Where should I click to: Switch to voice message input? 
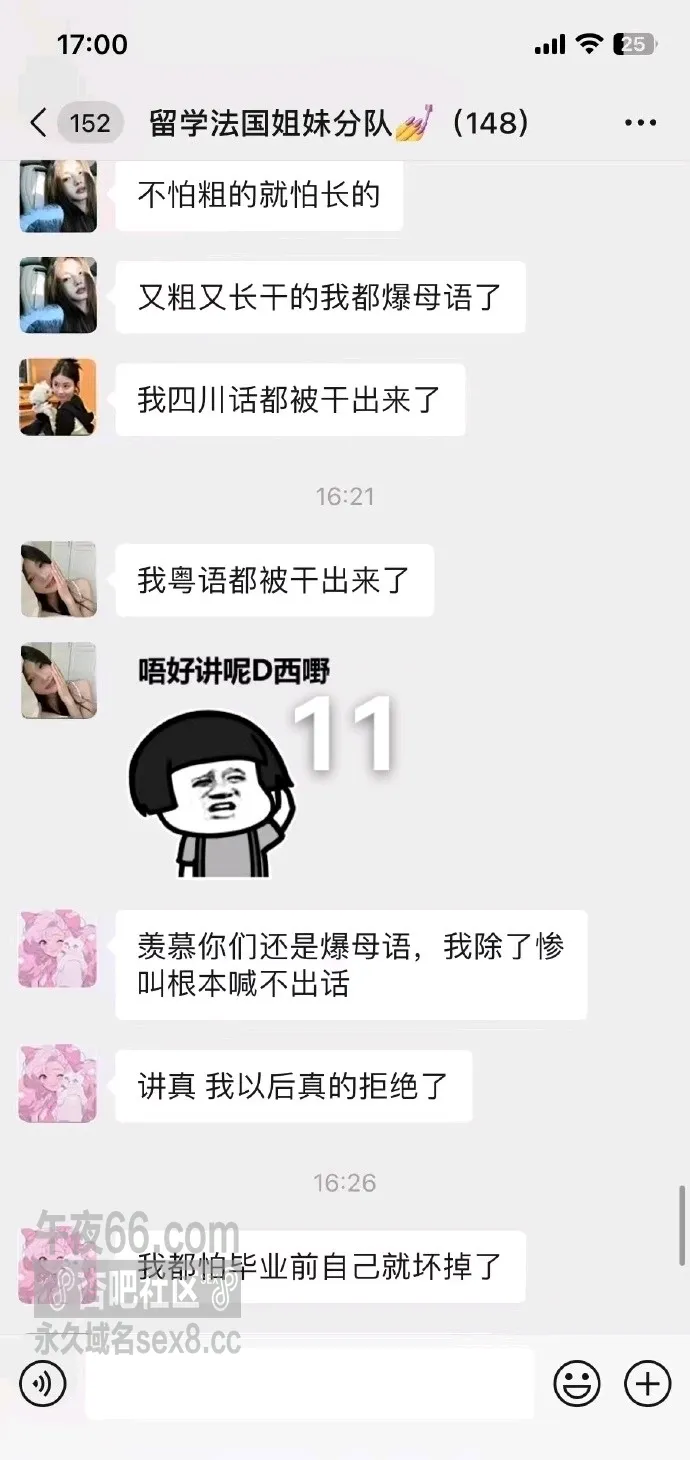42,1384
